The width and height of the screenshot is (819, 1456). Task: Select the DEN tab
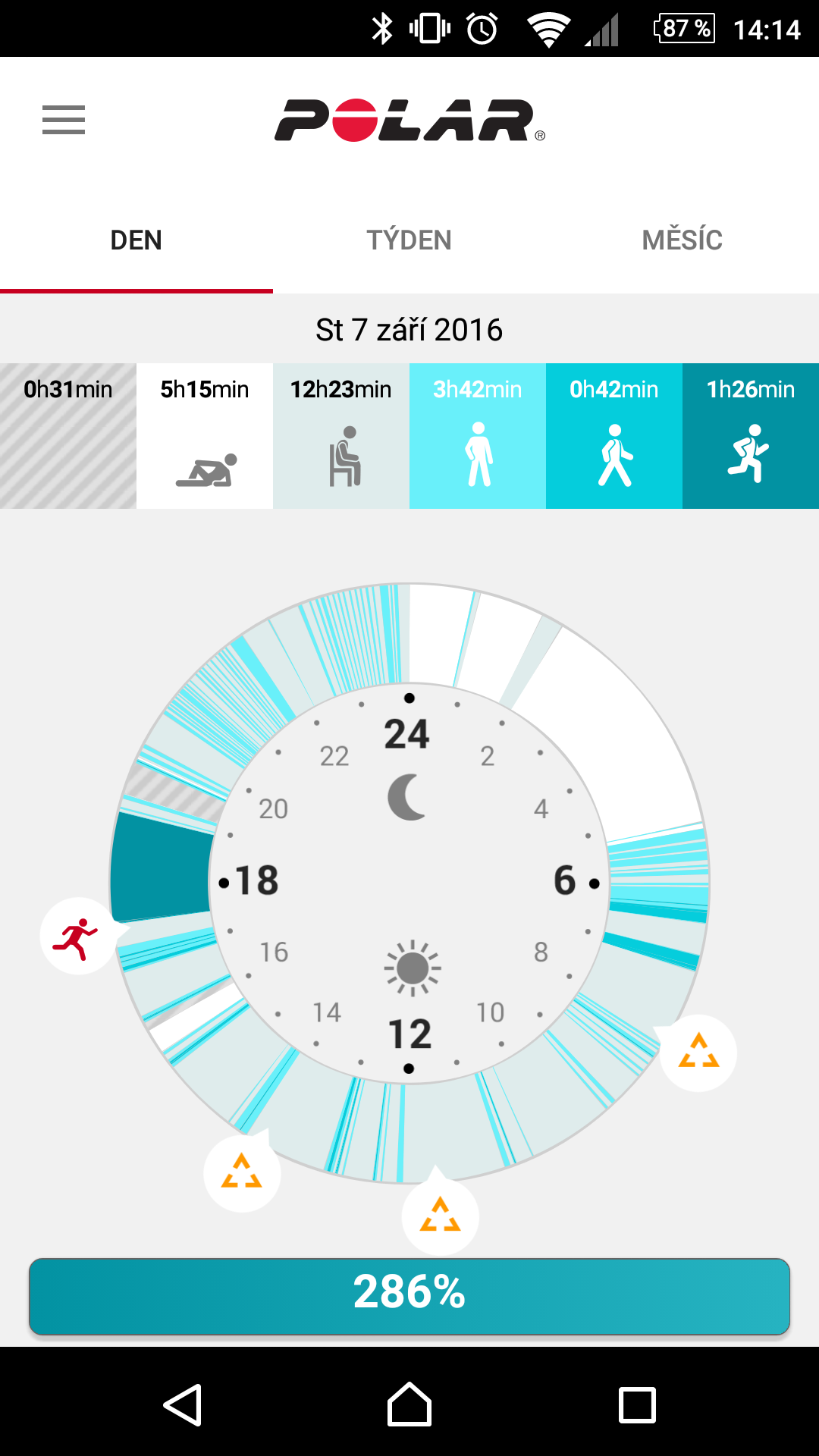pyautogui.click(x=136, y=240)
